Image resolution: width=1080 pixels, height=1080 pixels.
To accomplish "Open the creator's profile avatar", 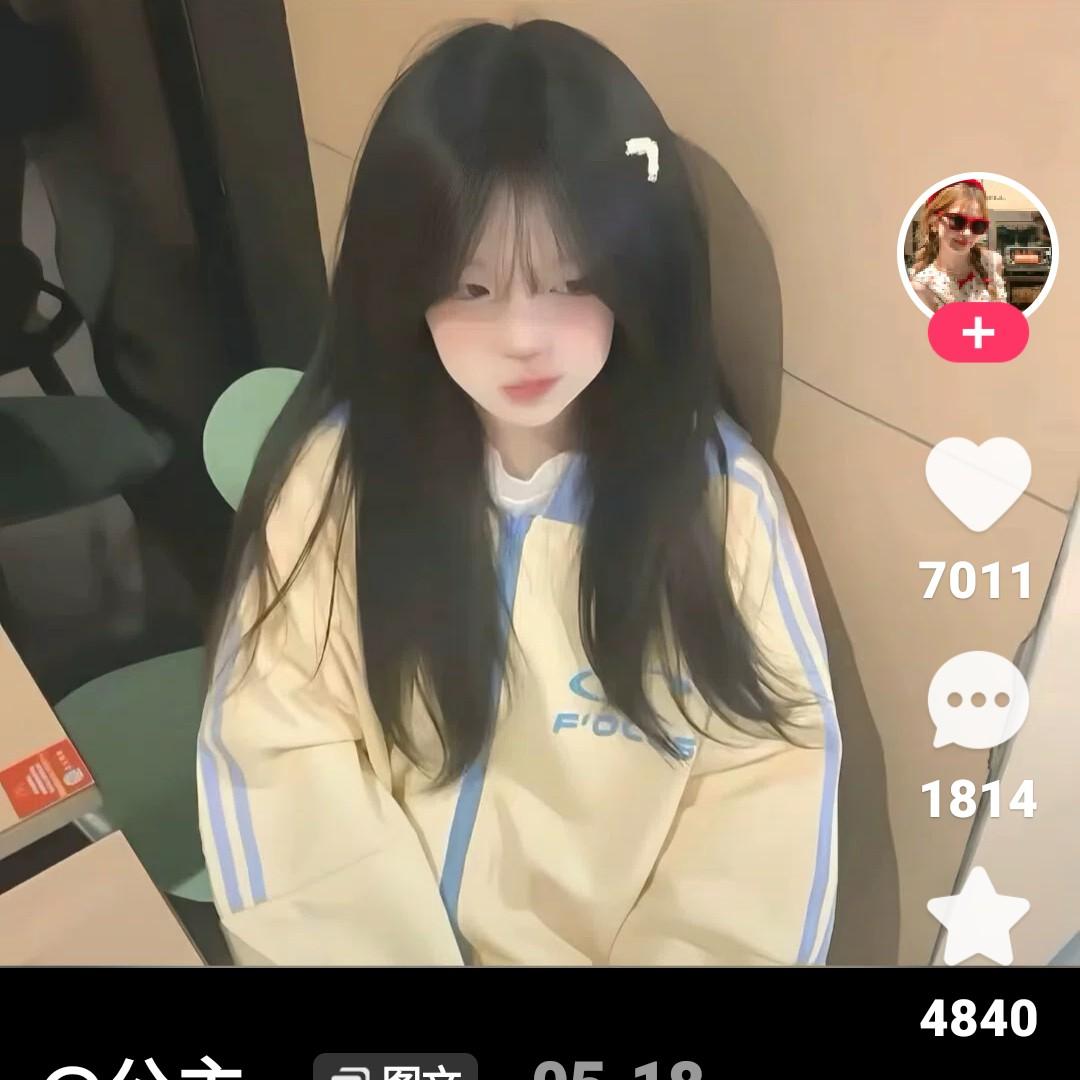I will point(977,245).
